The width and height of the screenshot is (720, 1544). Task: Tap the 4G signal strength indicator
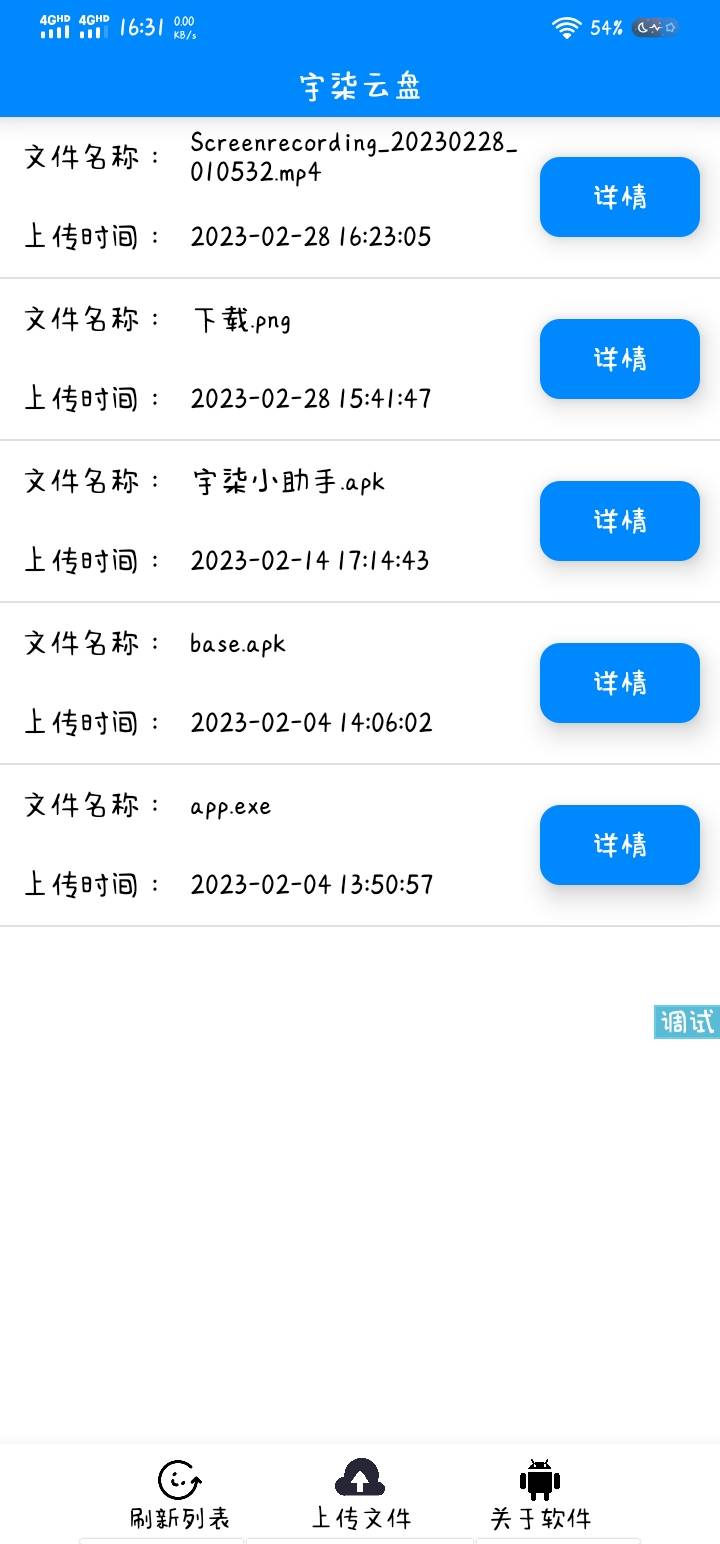click(55, 24)
